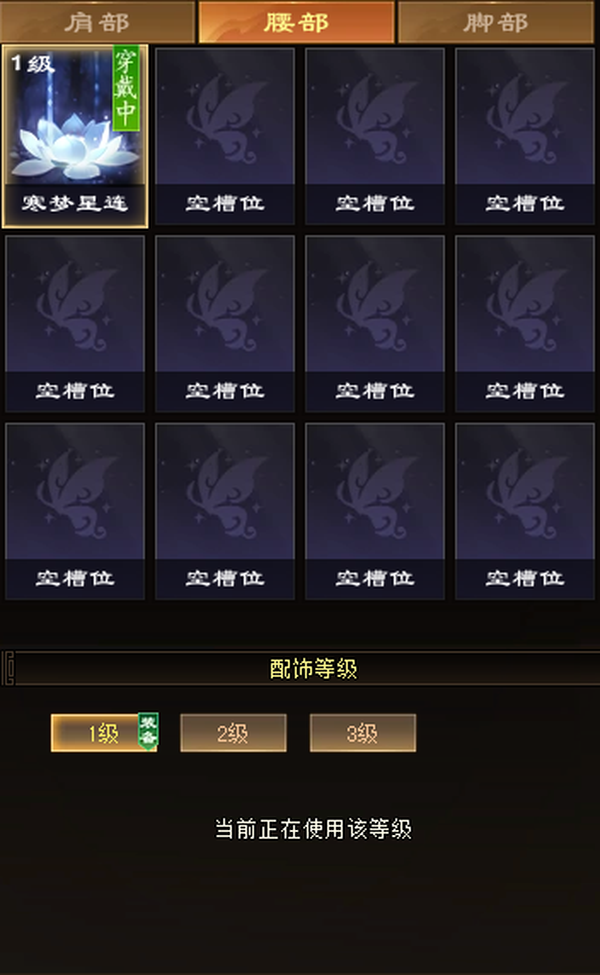Select the 寒梦星莲 accessory card
Image resolution: width=600 pixels, height=975 pixels.
tap(75, 136)
